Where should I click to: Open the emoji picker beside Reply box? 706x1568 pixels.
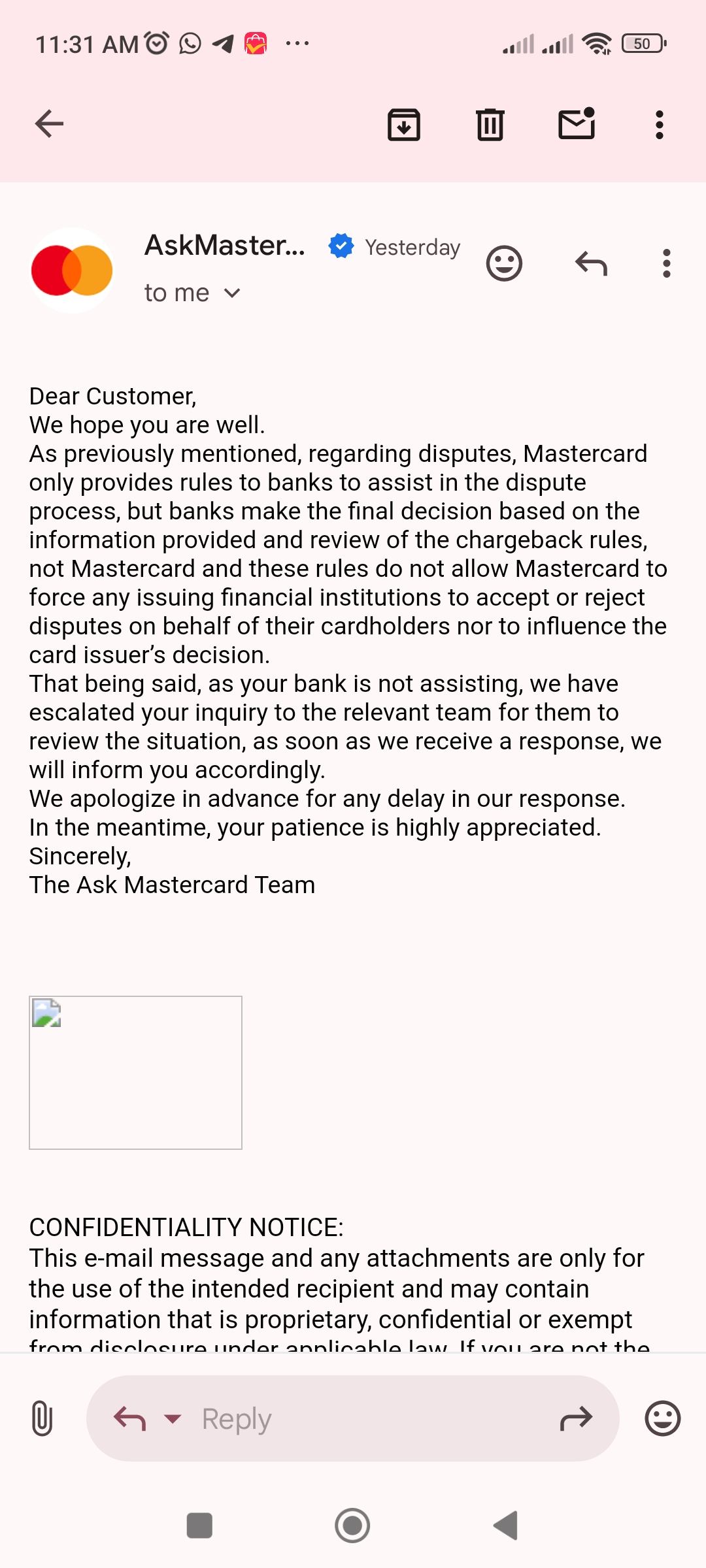point(662,1418)
